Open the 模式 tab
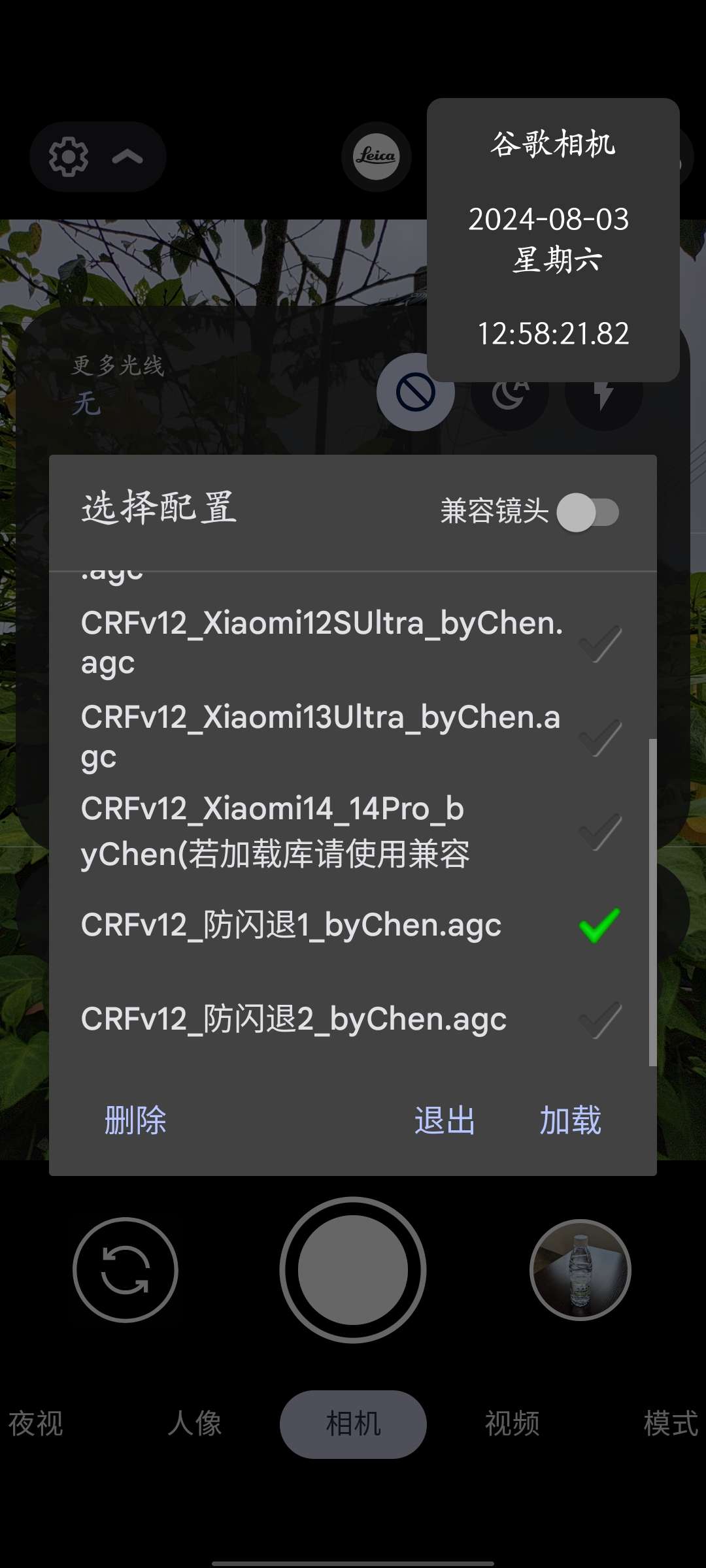 [671, 1424]
